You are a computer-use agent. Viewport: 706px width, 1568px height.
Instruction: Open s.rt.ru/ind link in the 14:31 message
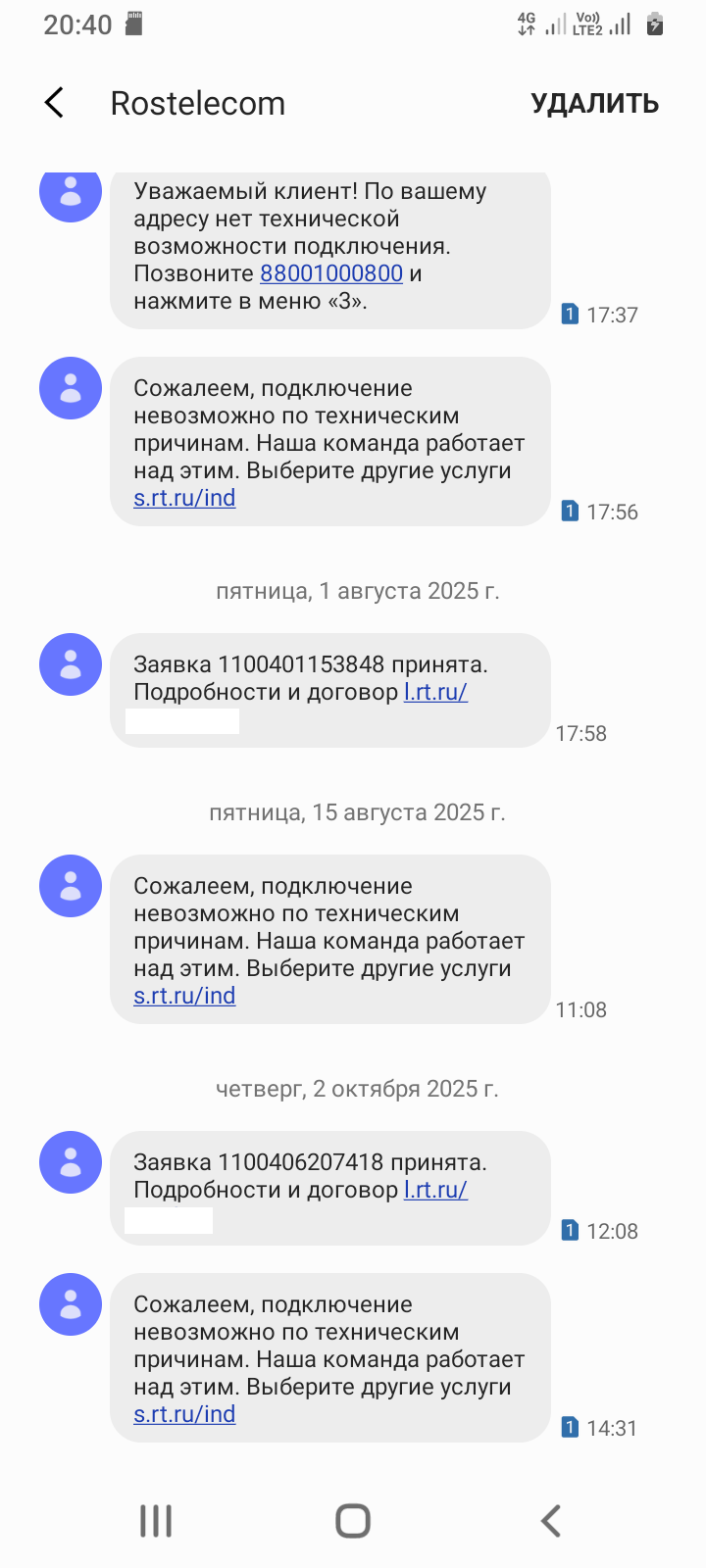pyautogui.click(x=184, y=1414)
